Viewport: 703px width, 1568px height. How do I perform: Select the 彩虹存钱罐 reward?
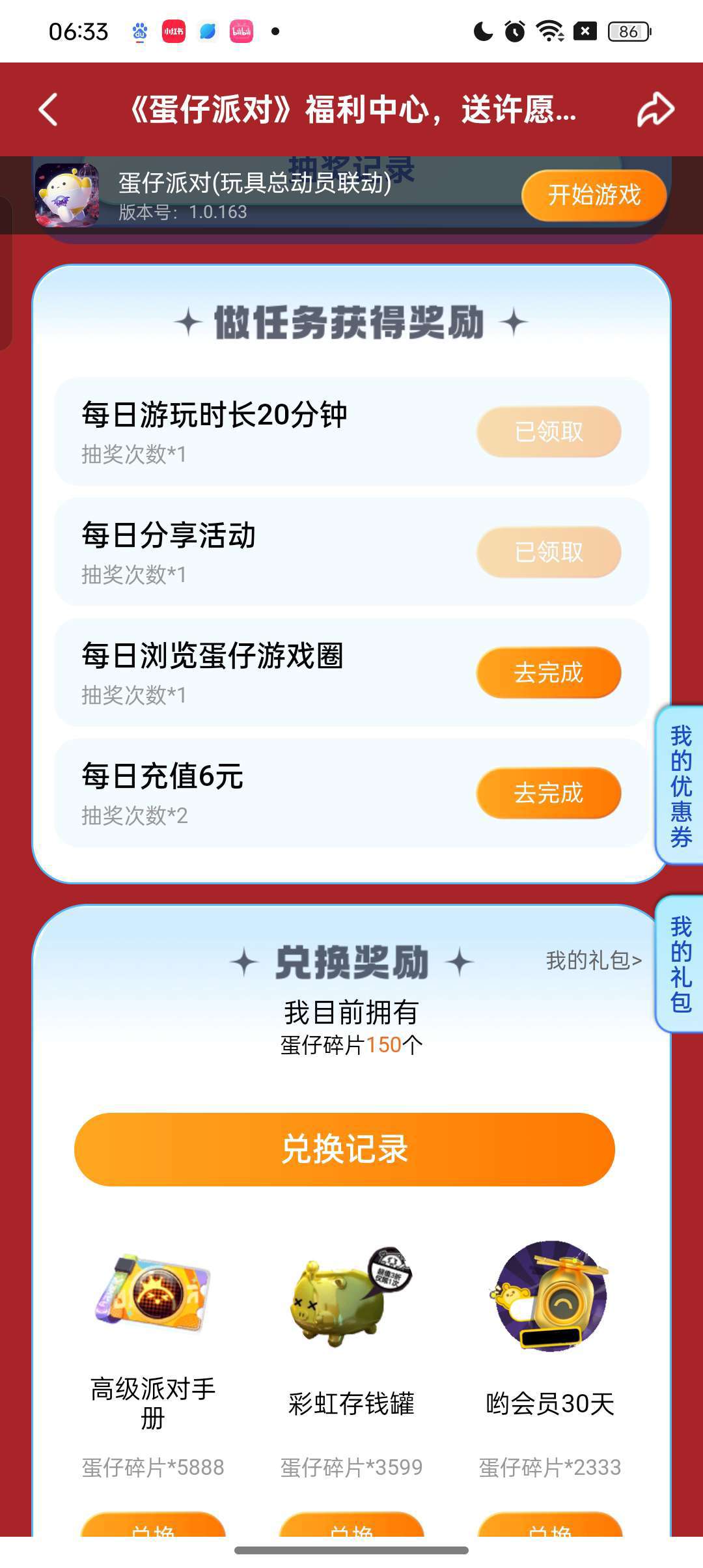pyautogui.click(x=351, y=1296)
